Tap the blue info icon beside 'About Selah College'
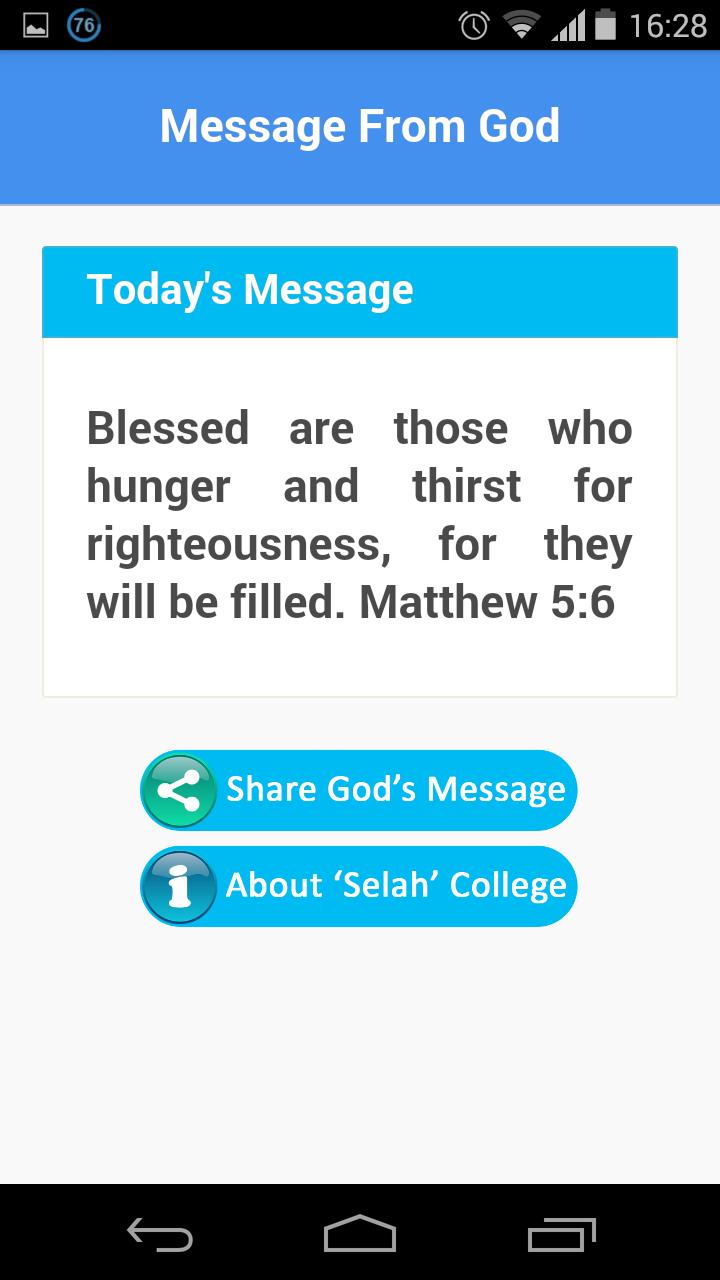 (x=180, y=886)
